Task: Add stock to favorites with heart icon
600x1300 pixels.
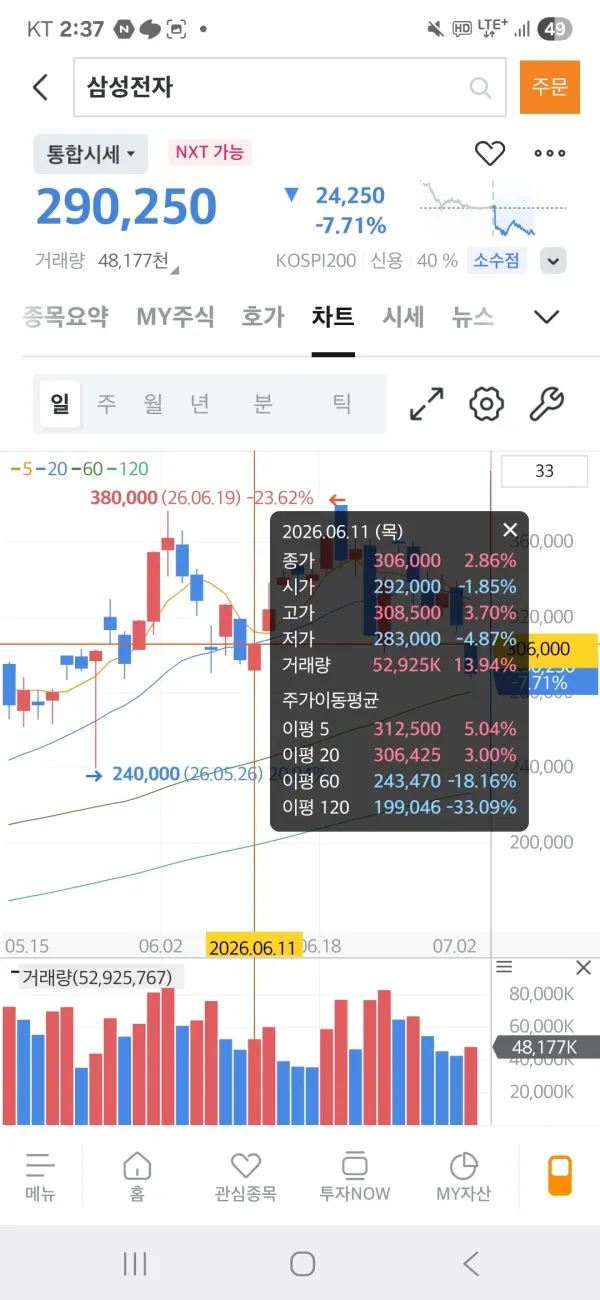Action: (490, 153)
